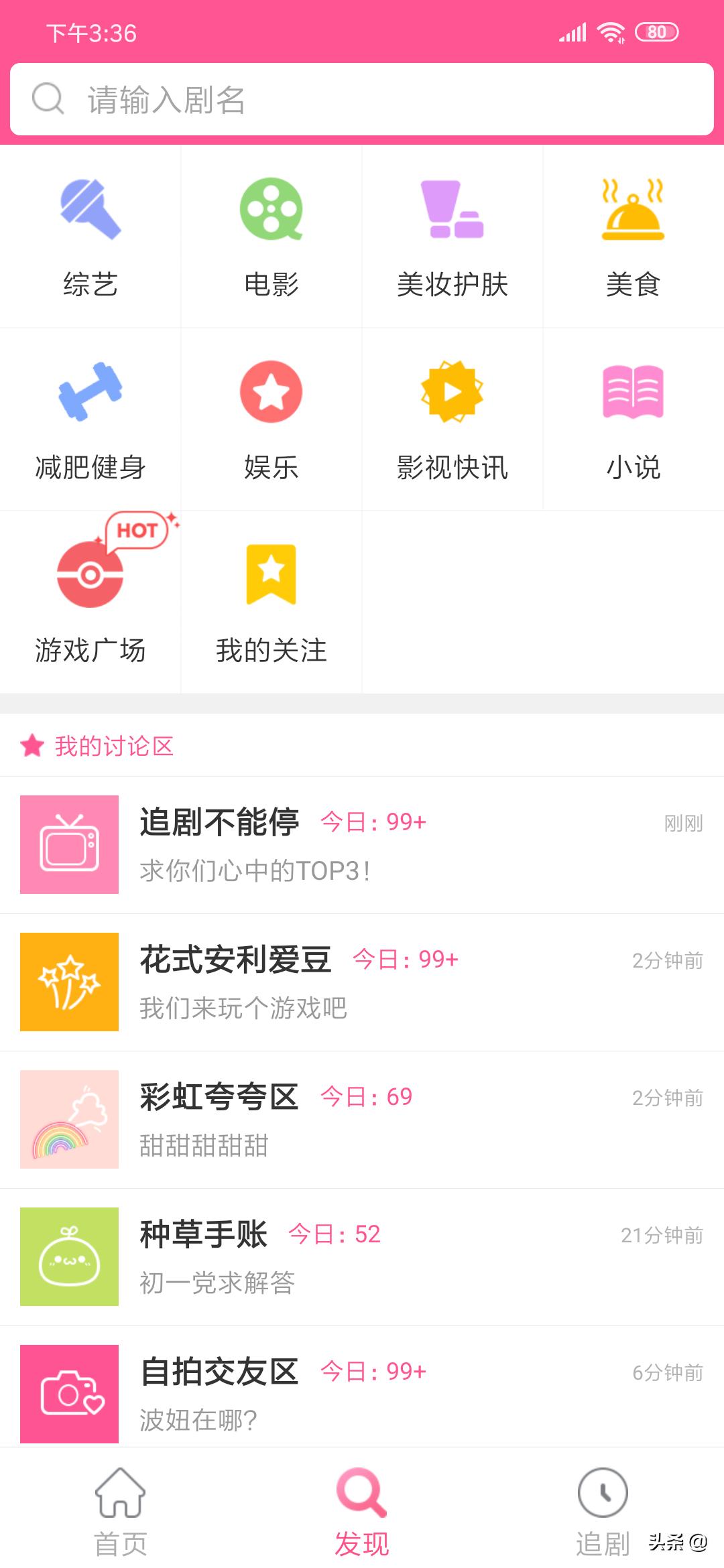Screen dimensions: 724x1568
Task: Open the 小说 category
Action: pyautogui.click(x=633, y=419)
